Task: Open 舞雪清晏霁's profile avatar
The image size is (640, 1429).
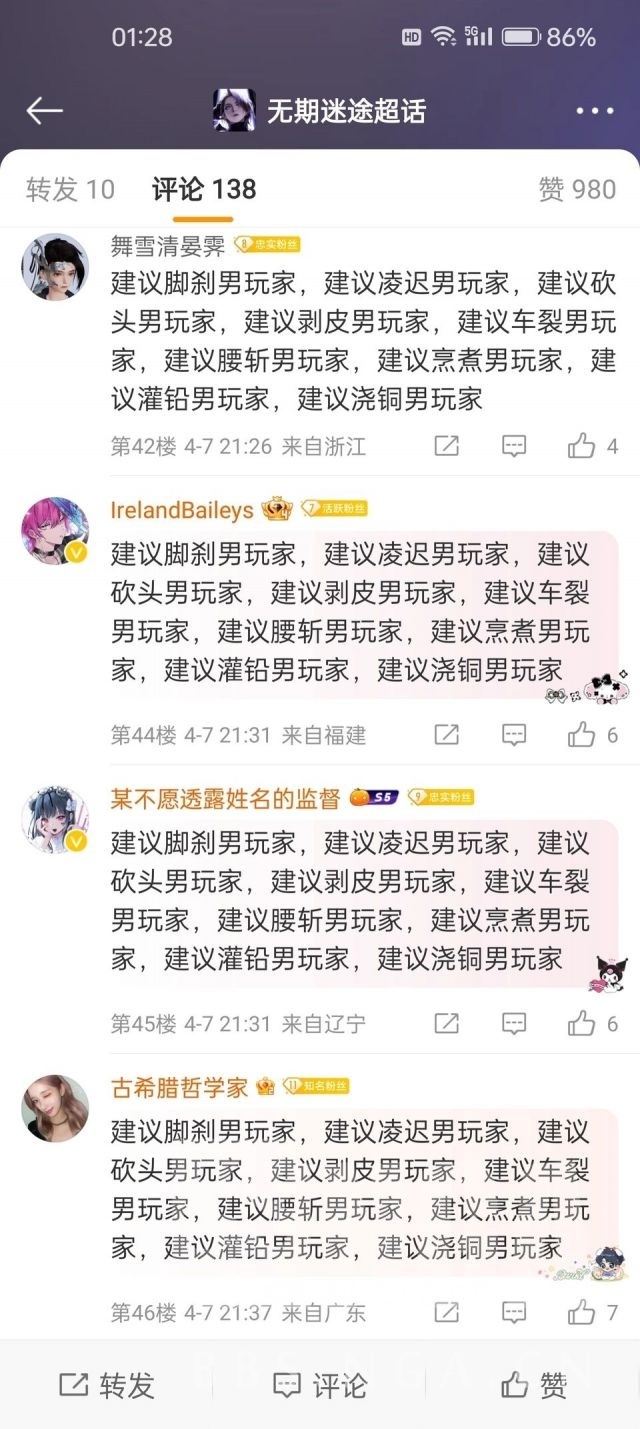Action: pos(55,267)
